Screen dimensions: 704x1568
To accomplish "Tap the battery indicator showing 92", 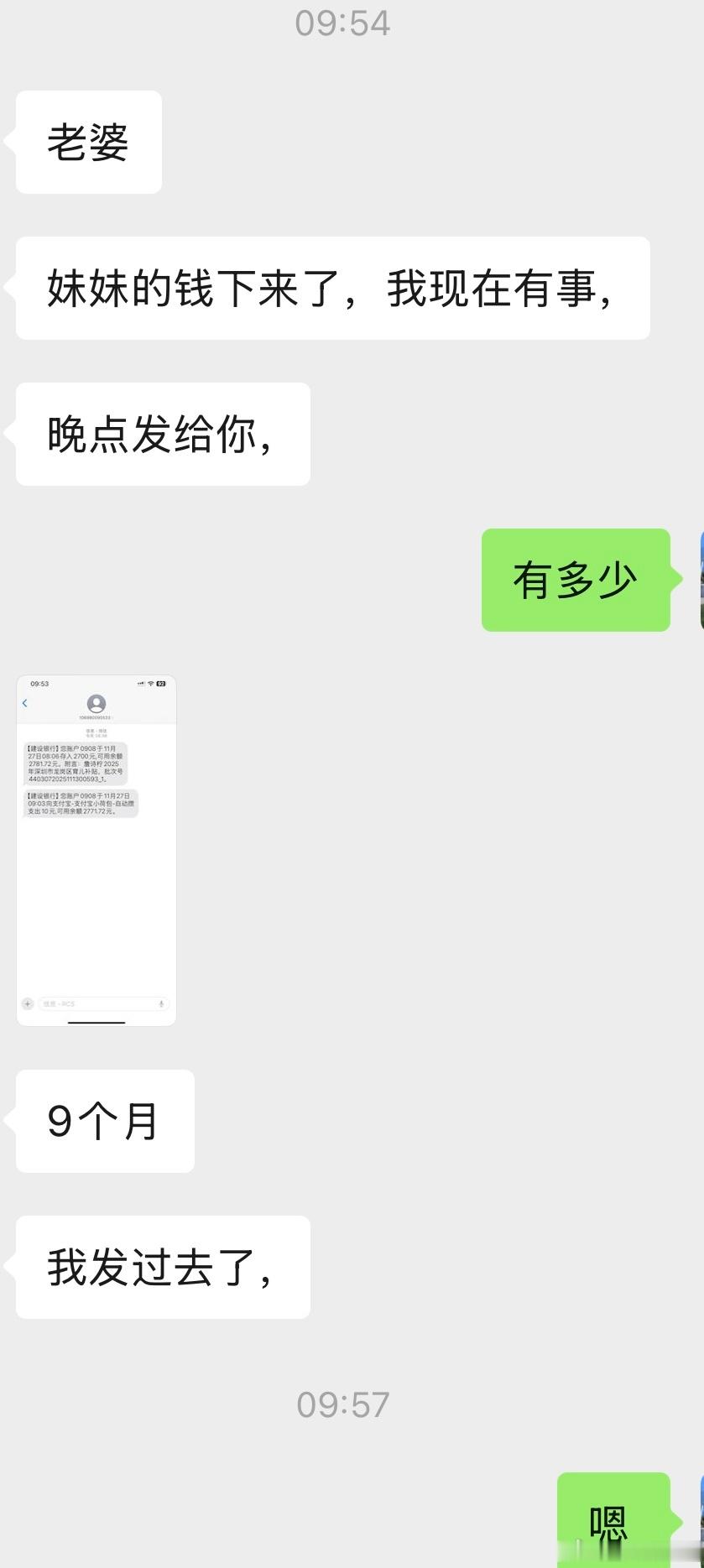I will (x=161, y=683).
